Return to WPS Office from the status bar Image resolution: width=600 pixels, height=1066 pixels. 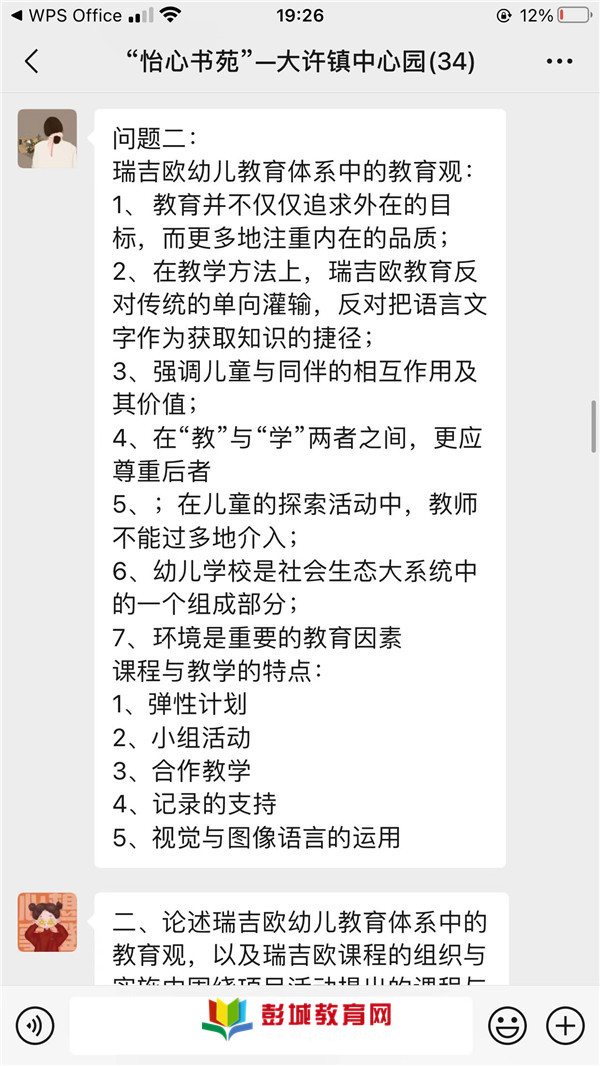[67, 15]
